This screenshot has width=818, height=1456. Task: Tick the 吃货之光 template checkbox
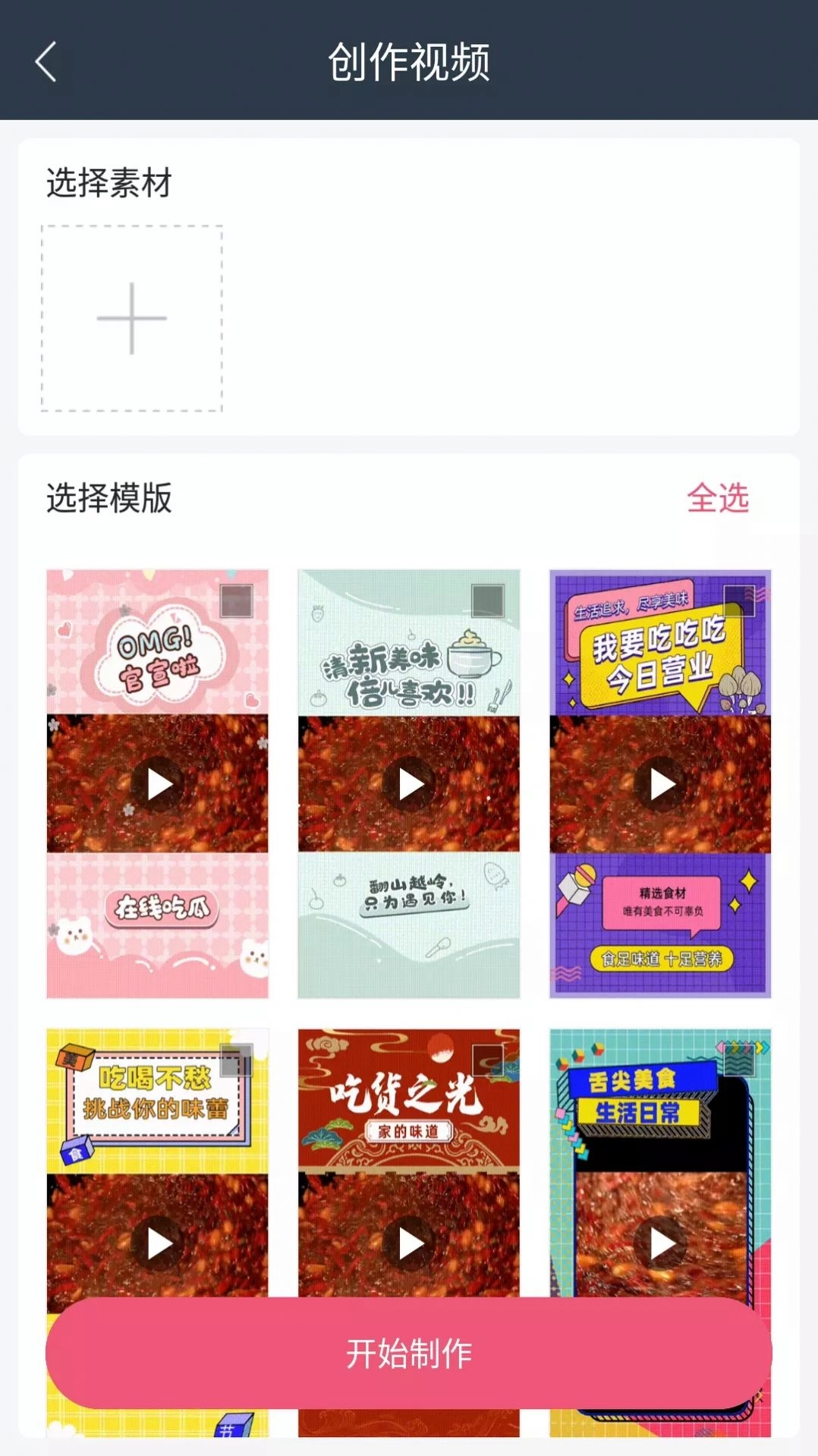pos(488,1060)
